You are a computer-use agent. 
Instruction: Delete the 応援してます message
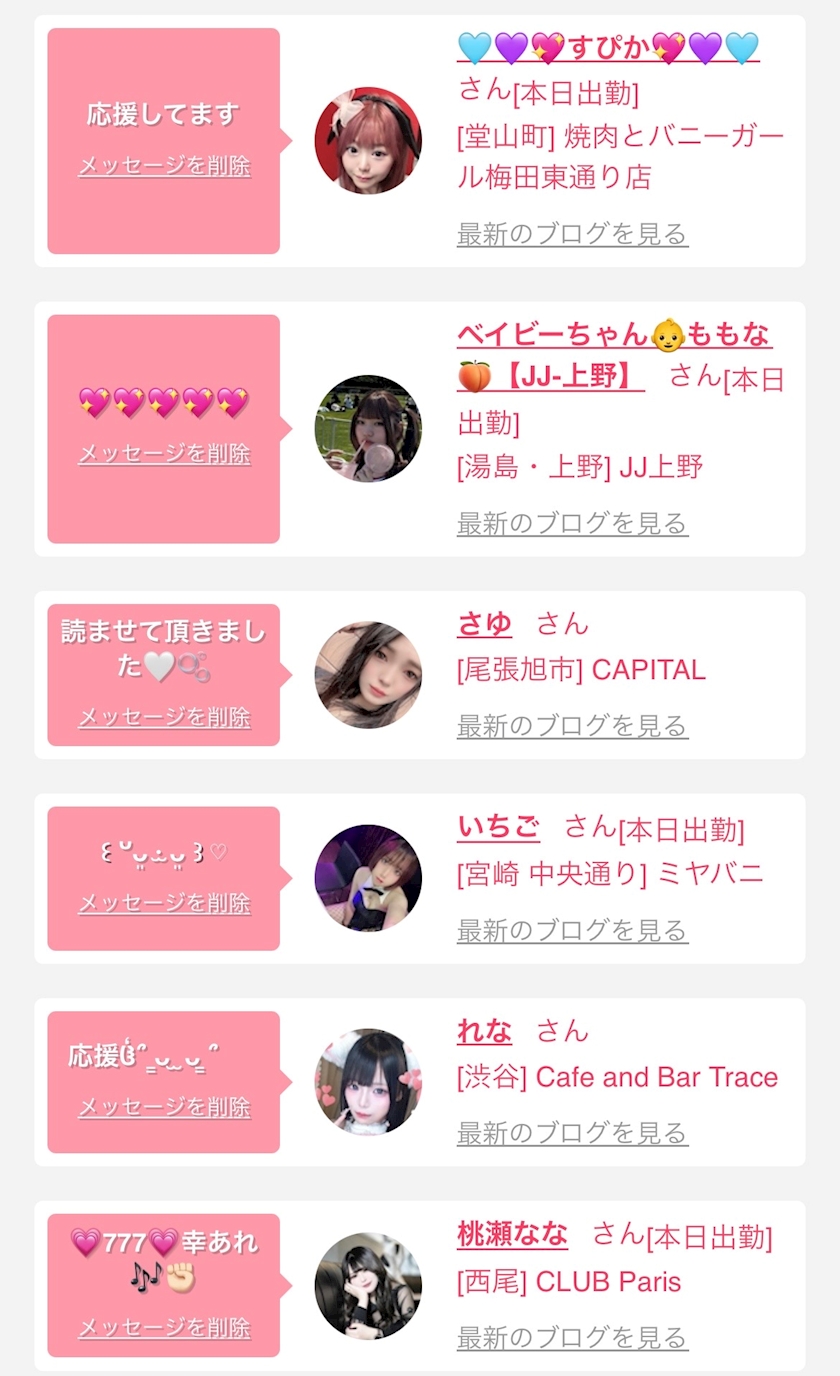pyautogui.click(x=164, y=166)
